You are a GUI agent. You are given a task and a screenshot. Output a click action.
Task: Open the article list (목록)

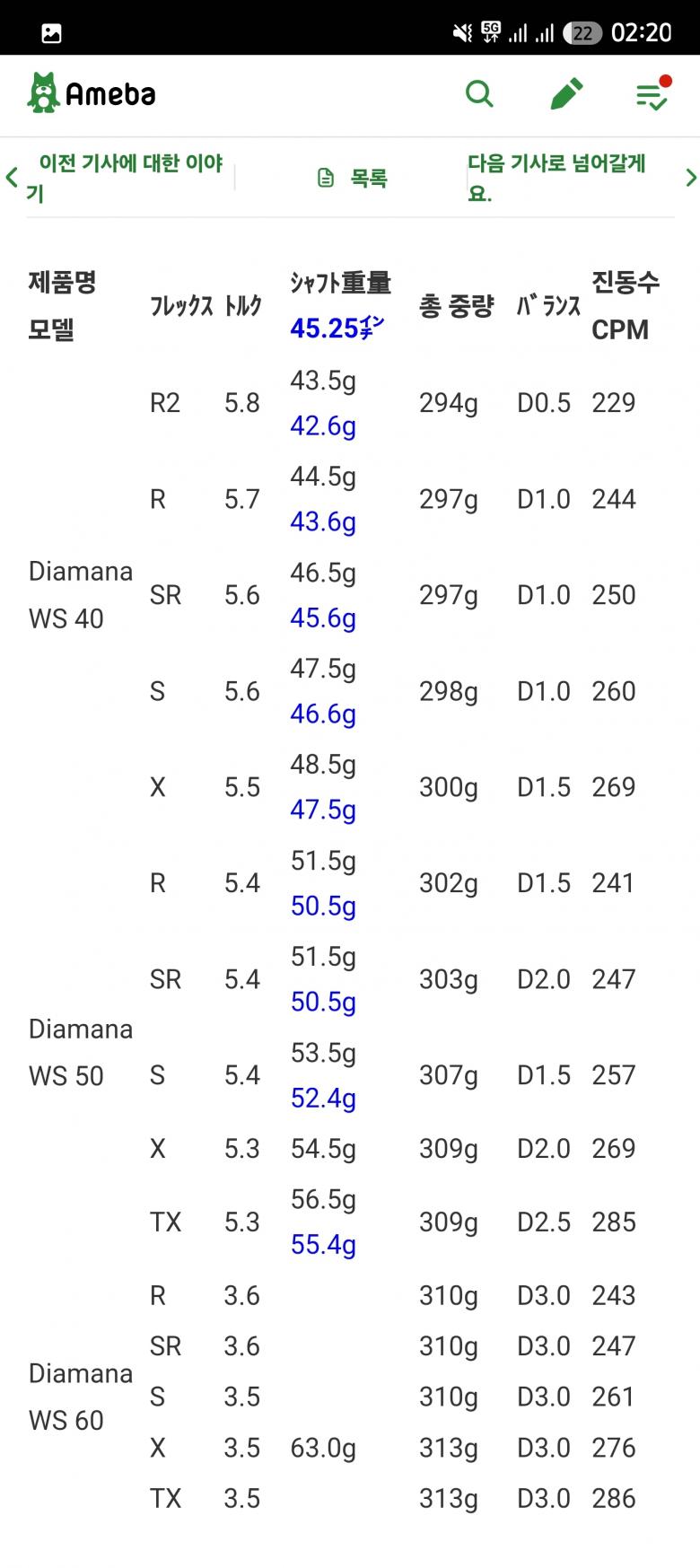pos(353,178)
